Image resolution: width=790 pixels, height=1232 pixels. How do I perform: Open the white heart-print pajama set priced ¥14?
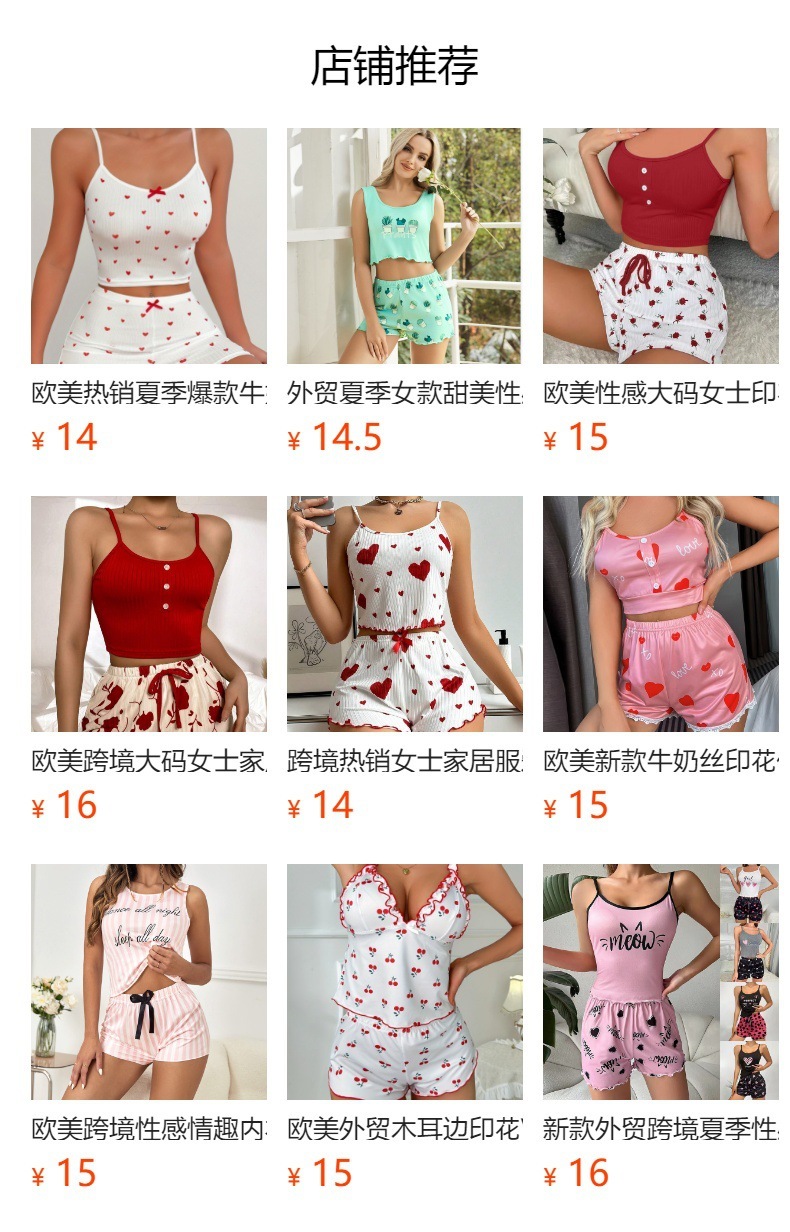148,246
